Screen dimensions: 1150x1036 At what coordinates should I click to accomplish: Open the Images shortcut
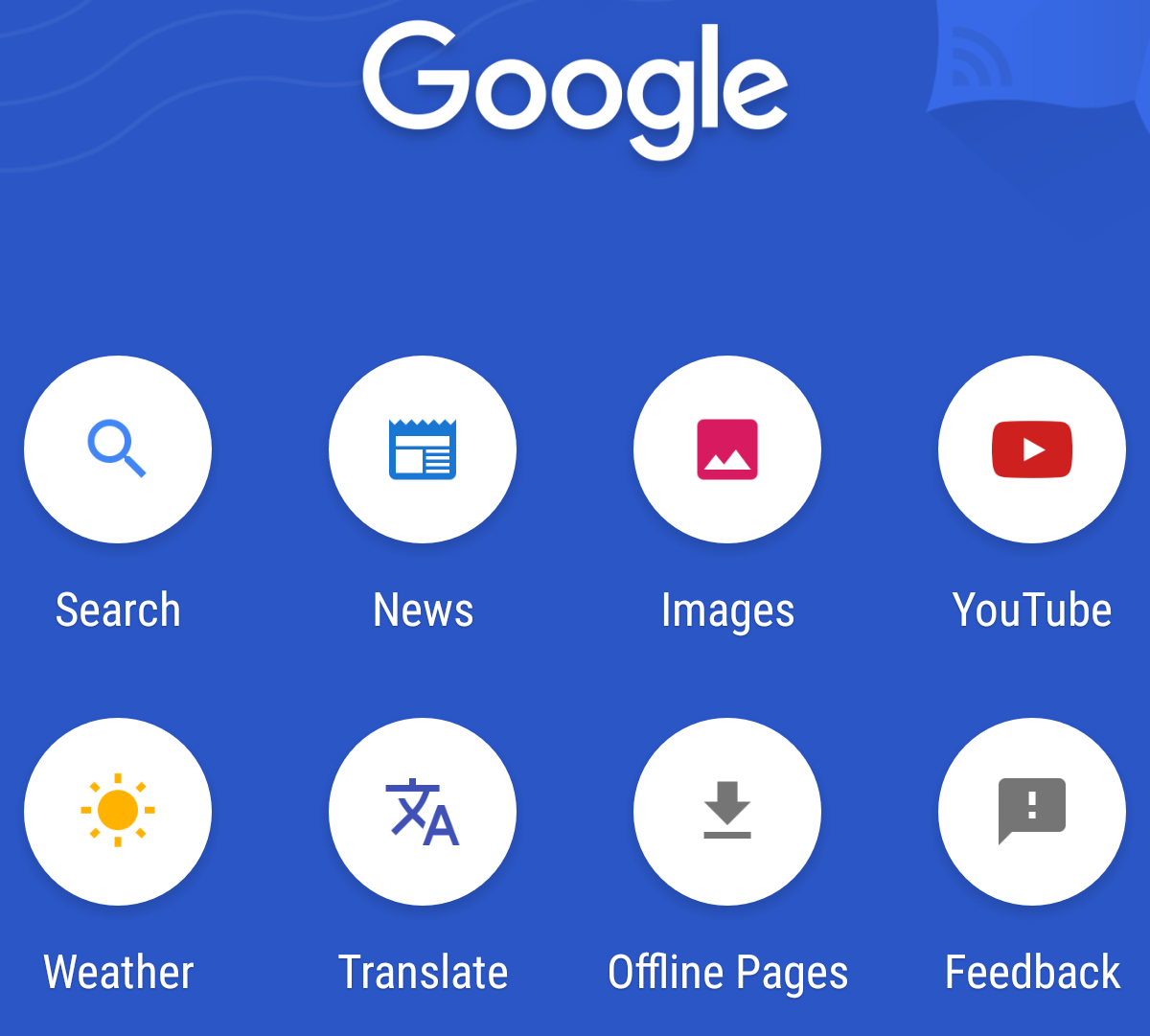[727, 449]
